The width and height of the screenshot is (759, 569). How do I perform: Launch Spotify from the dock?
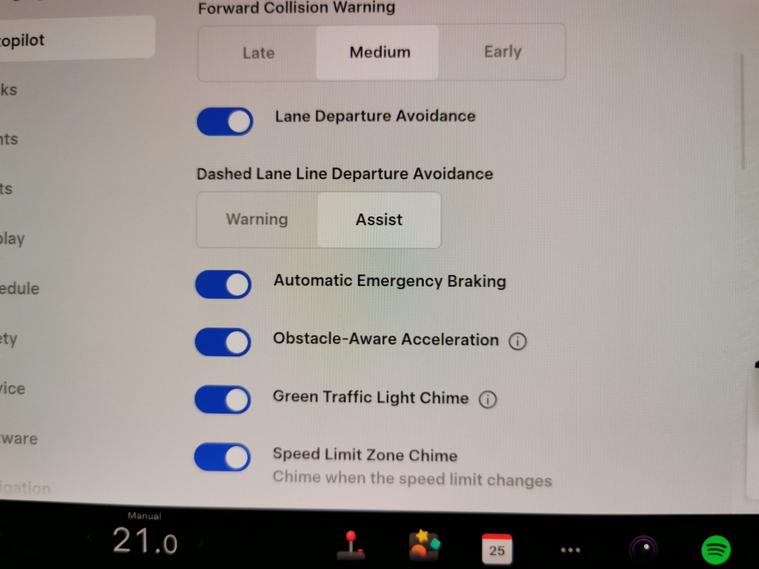pos(716,548)
